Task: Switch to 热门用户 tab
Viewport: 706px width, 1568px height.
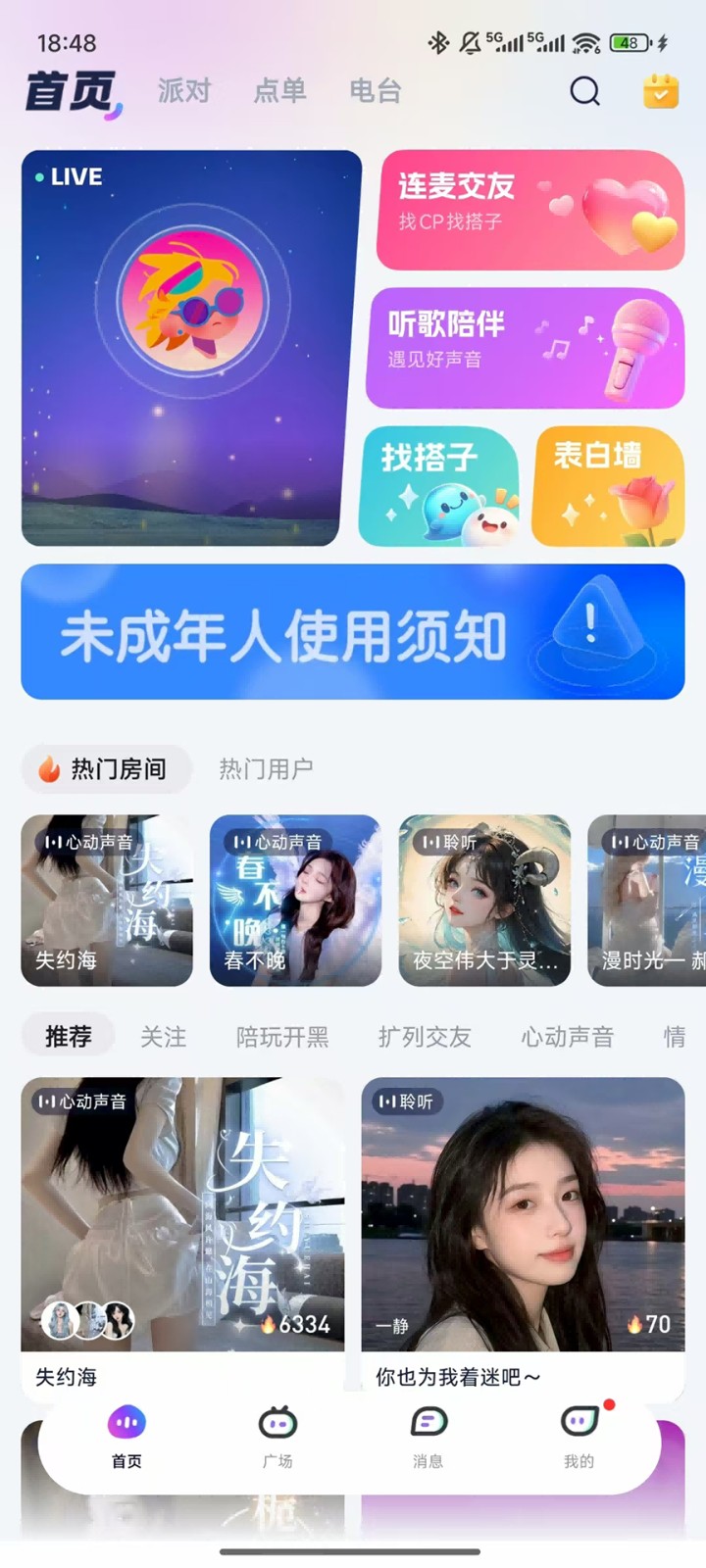Action: tap(265, 768)
